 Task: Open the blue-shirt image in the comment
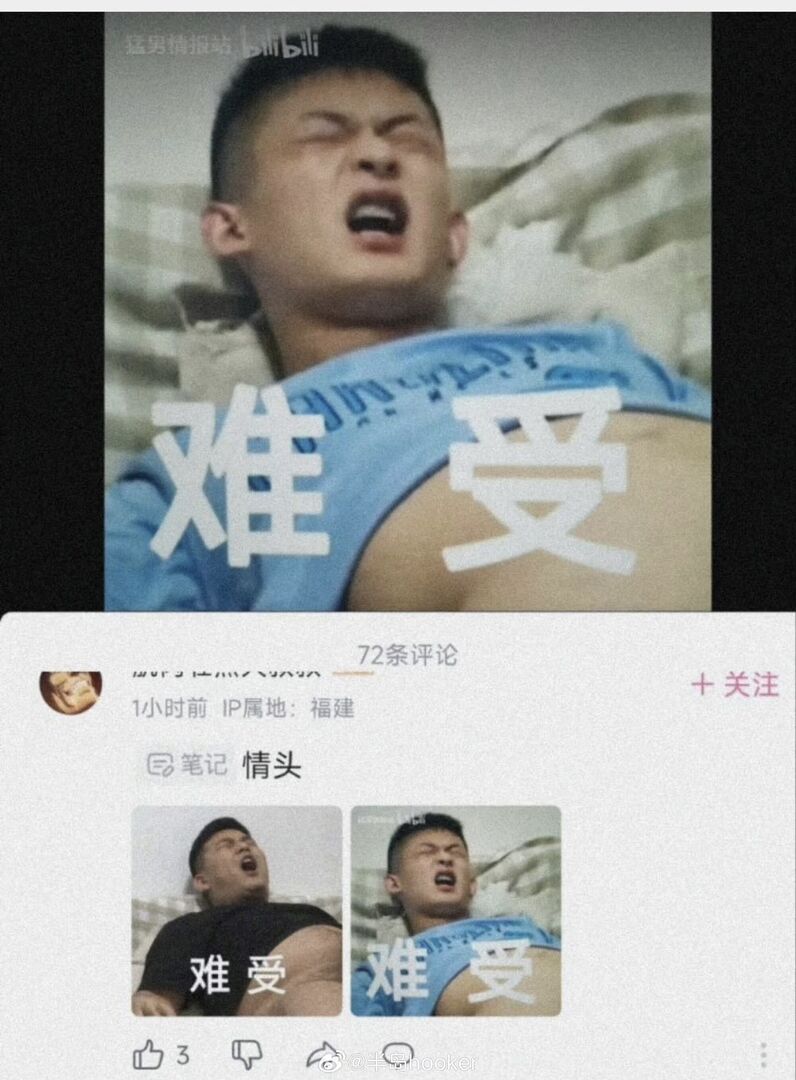pos(455,910)
